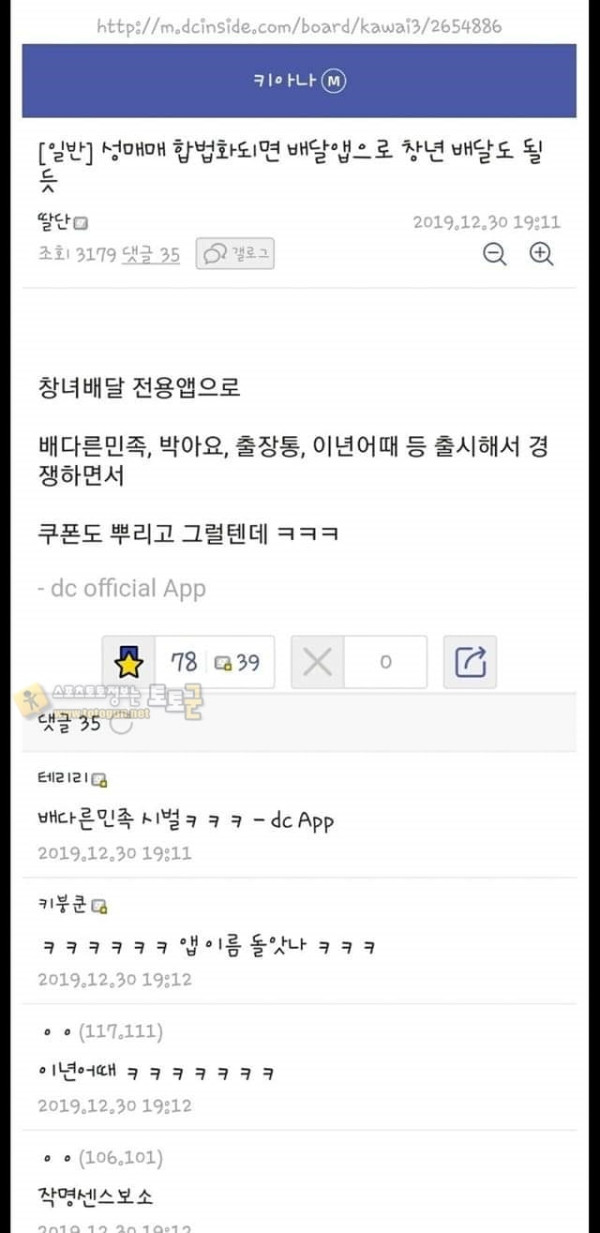
Task: Share this post
Action: pos(470,662)
